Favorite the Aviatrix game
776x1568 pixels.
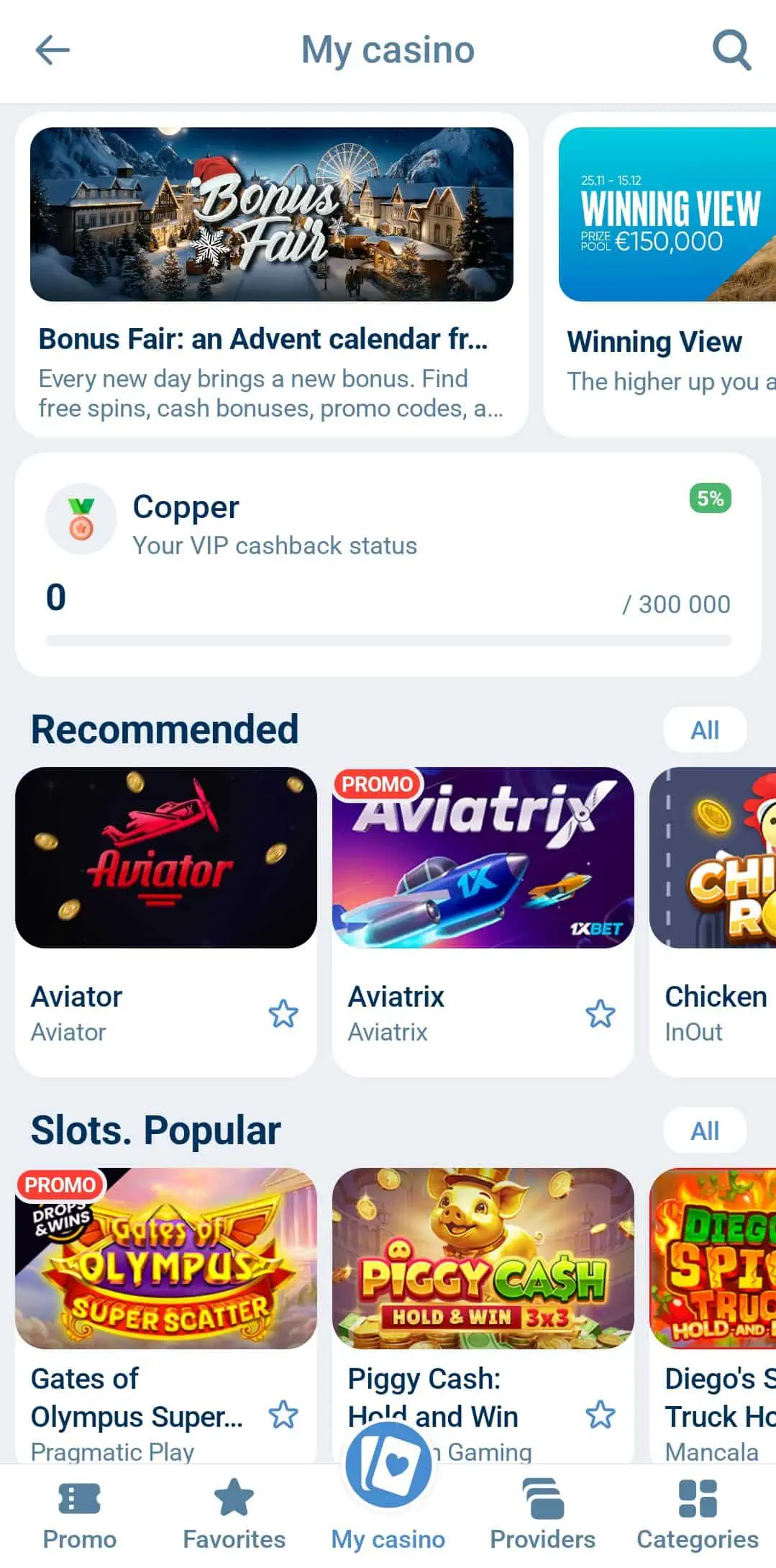coord(600,1015)
